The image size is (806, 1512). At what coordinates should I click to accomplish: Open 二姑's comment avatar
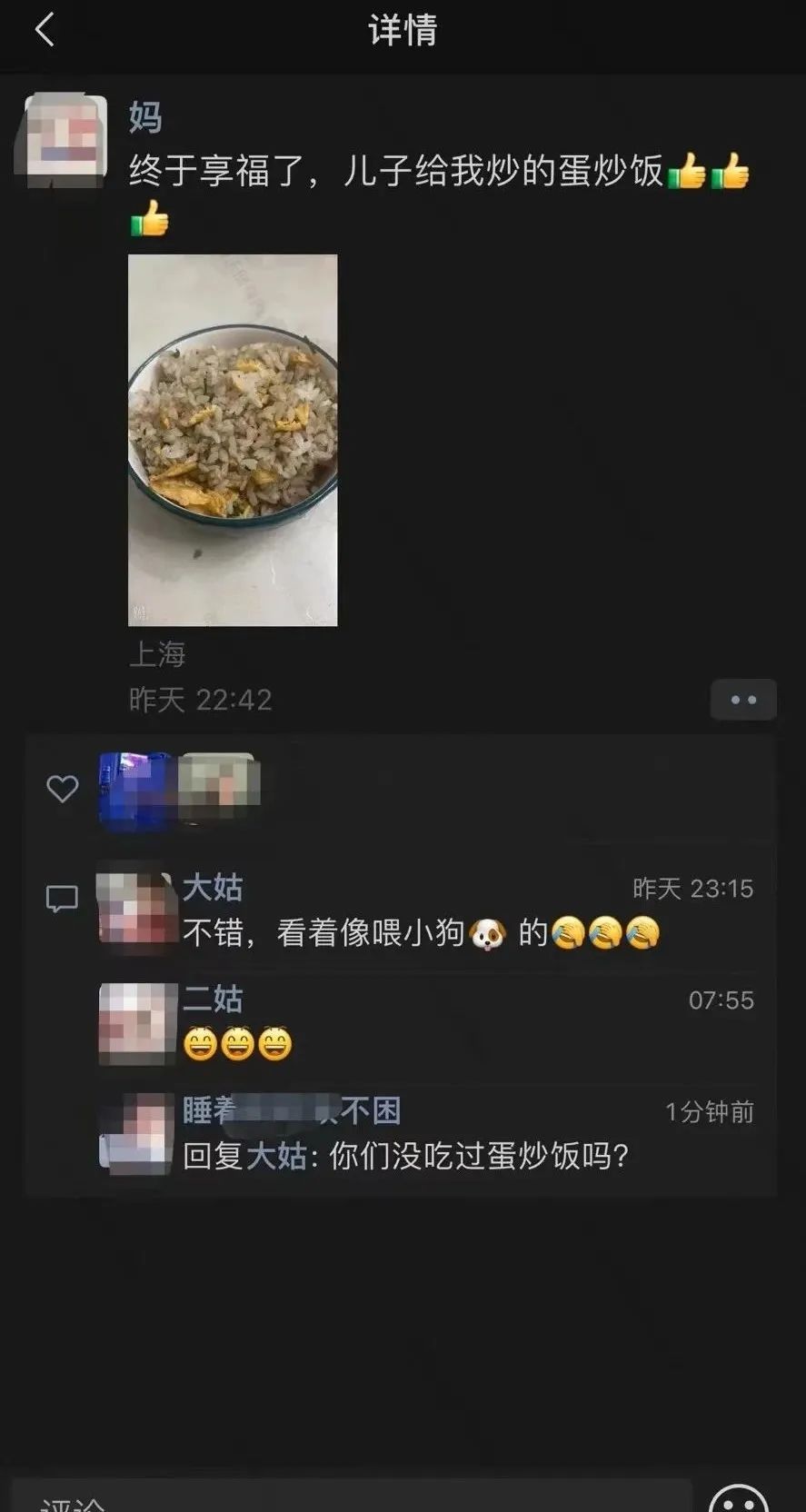click(x=137, y=1022)
